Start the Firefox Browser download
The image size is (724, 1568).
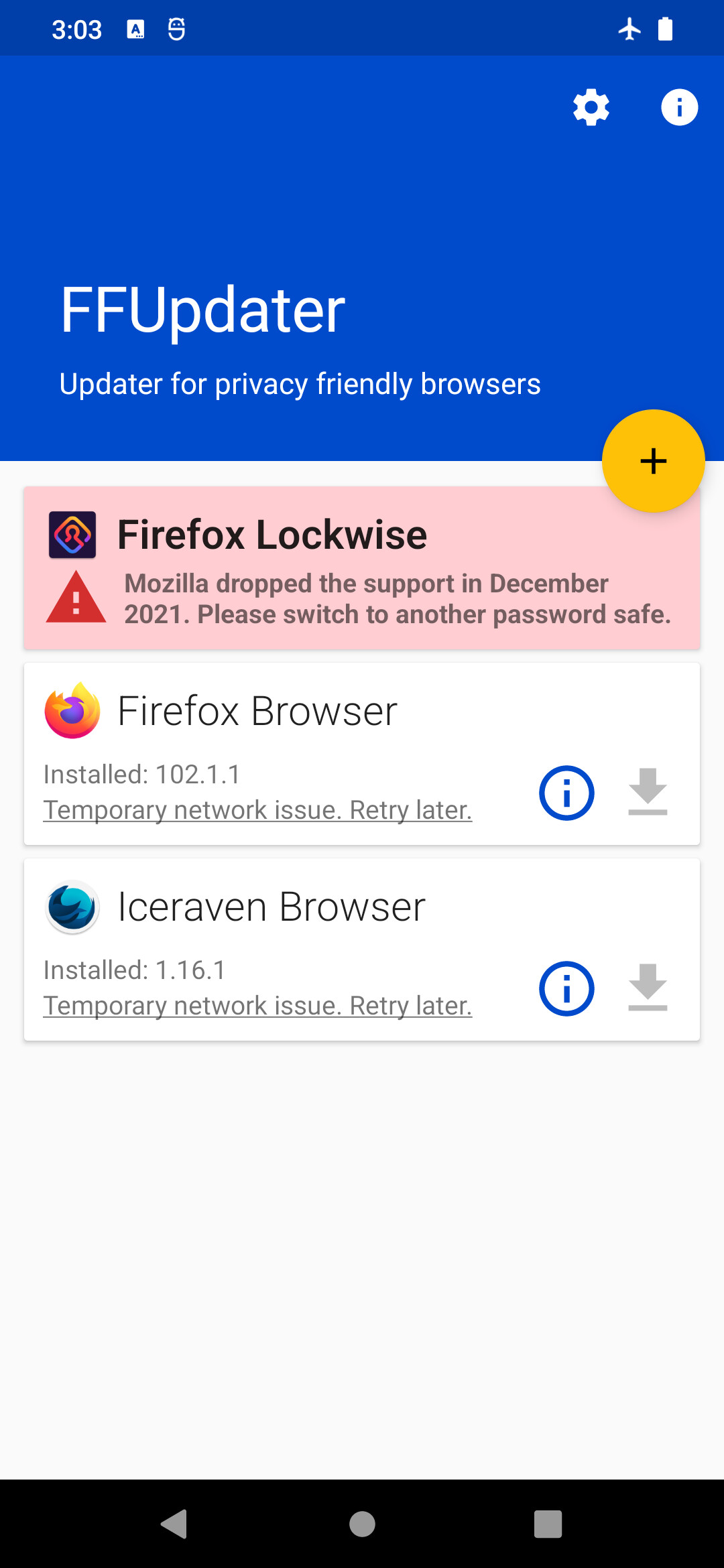click(647, 793)
